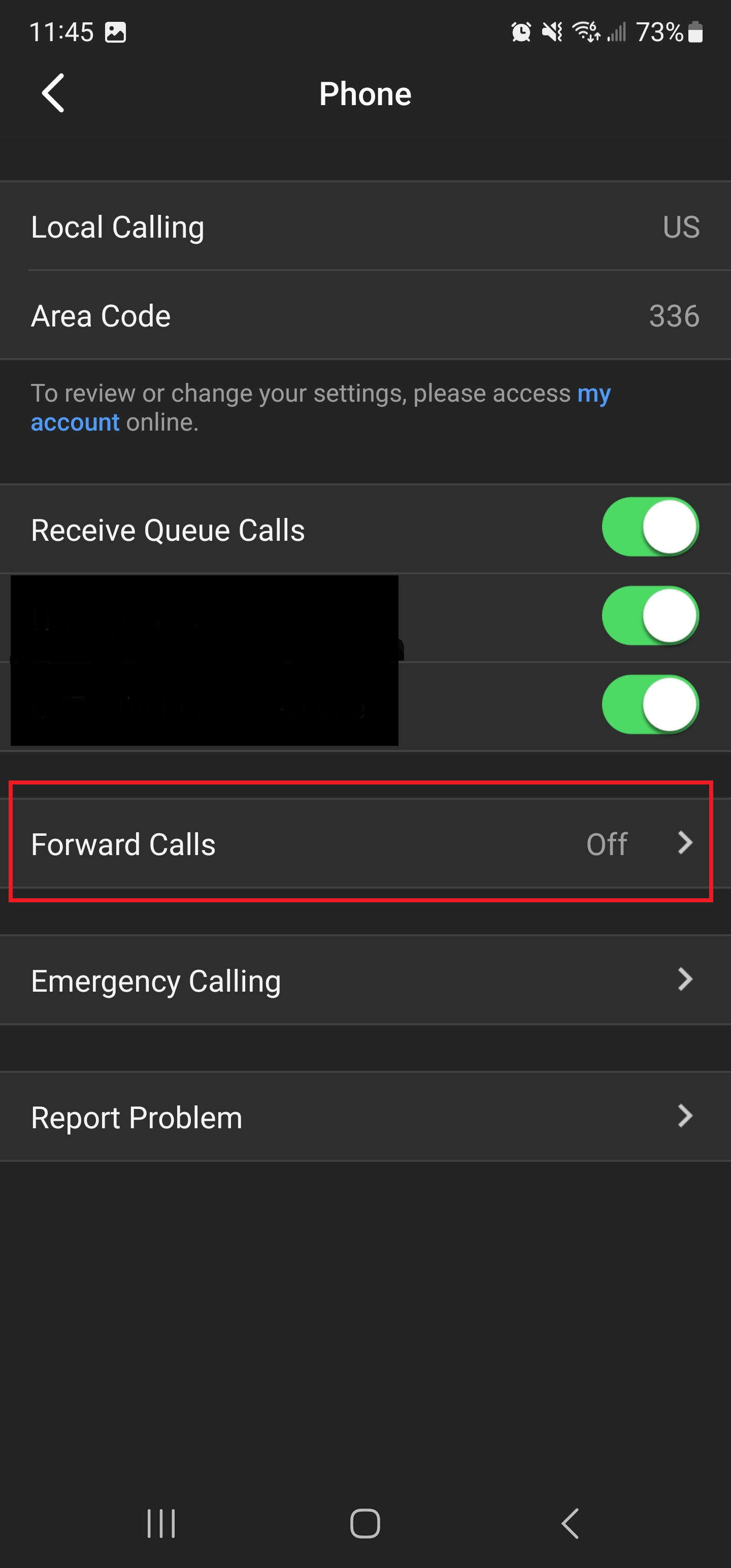Tap the system home button
This screenshot has height=1568, width=731.
pyautogui.click(x=365, y=1523)
